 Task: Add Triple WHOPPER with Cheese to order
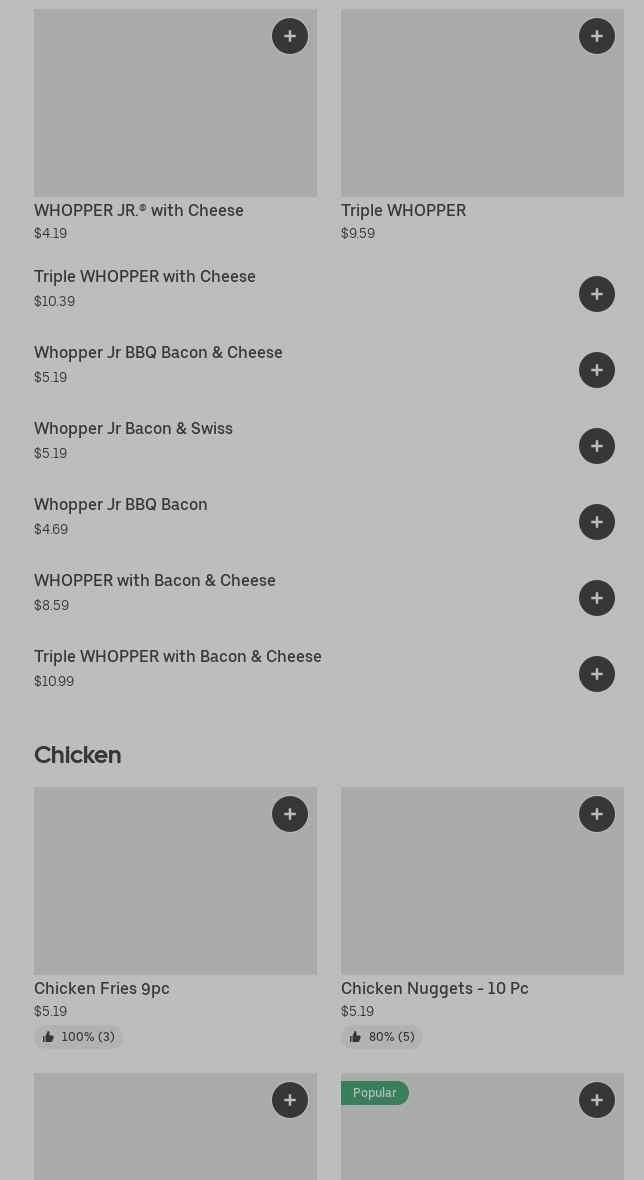click(x=597, y=294)
